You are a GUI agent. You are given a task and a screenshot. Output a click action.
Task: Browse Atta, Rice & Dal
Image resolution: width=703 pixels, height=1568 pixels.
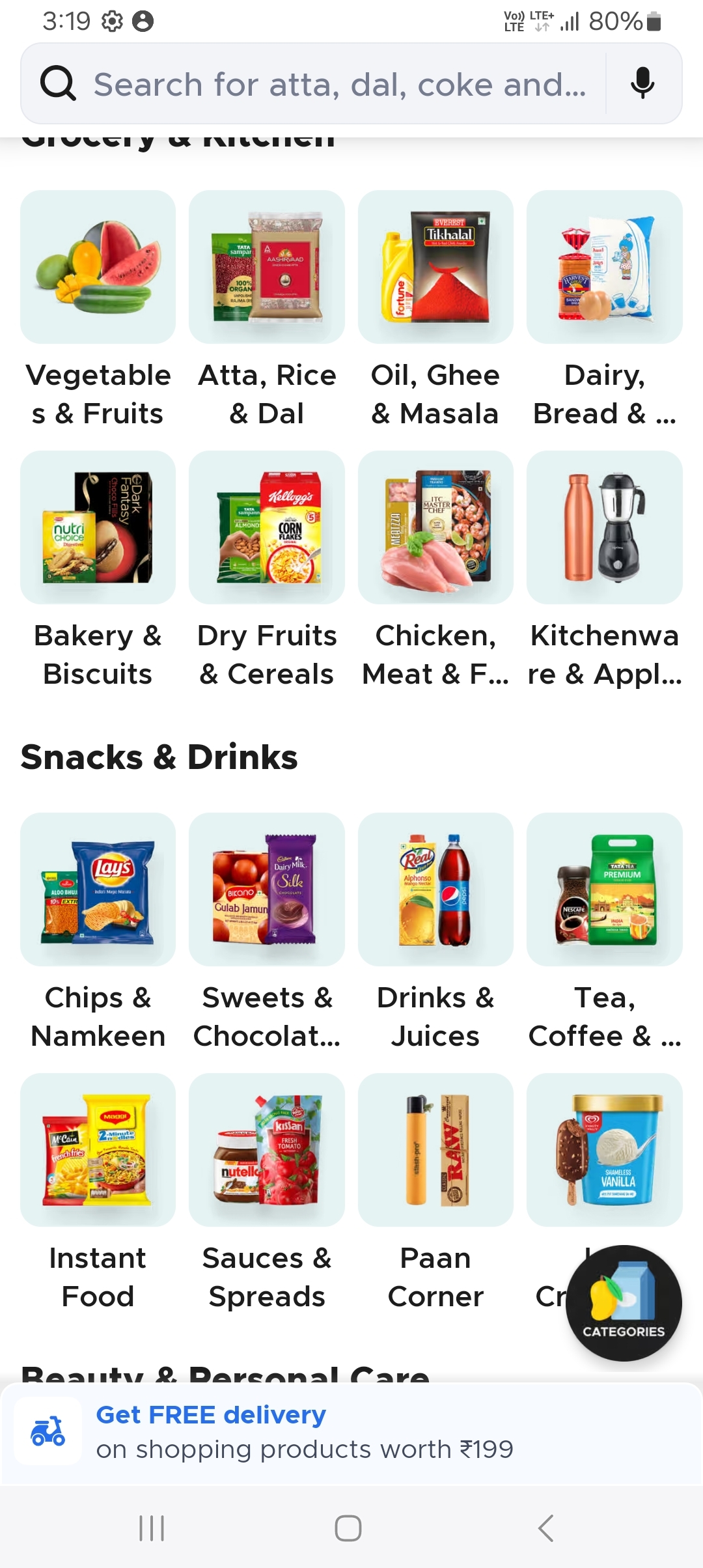coord(267,267)
